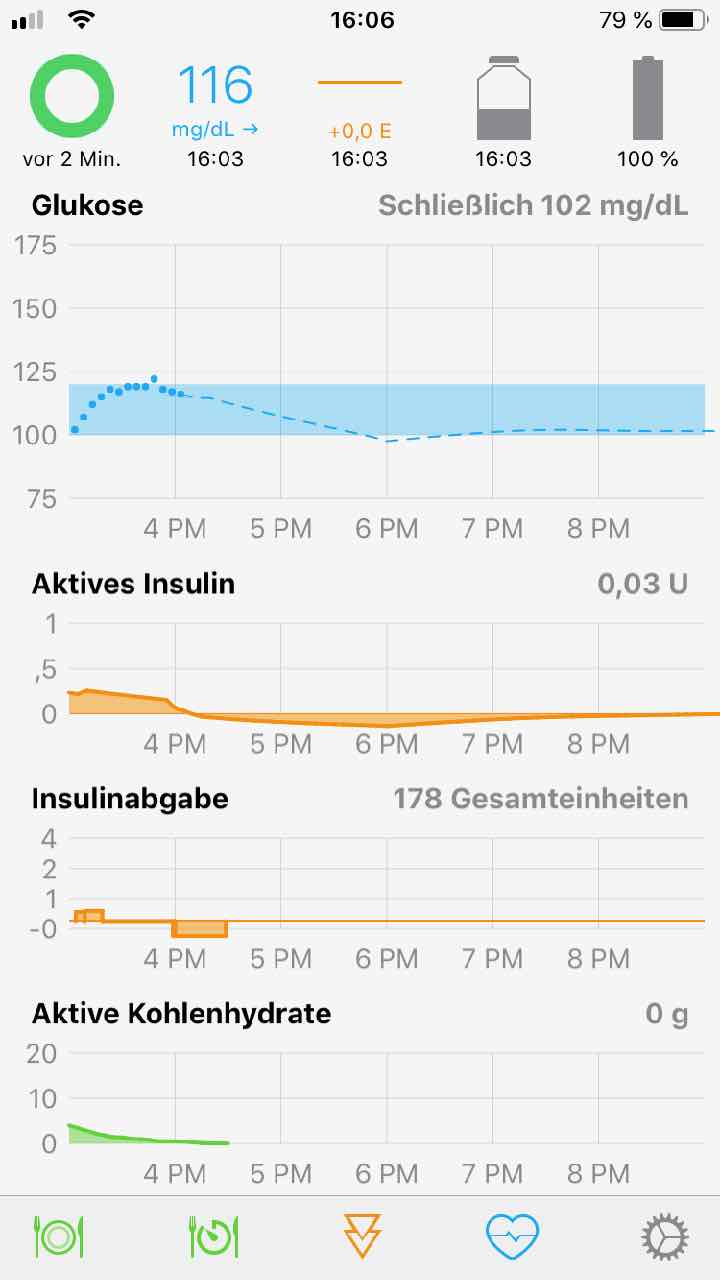Open the settings gear icon
720x1280 pixels.
[664, 1237]
